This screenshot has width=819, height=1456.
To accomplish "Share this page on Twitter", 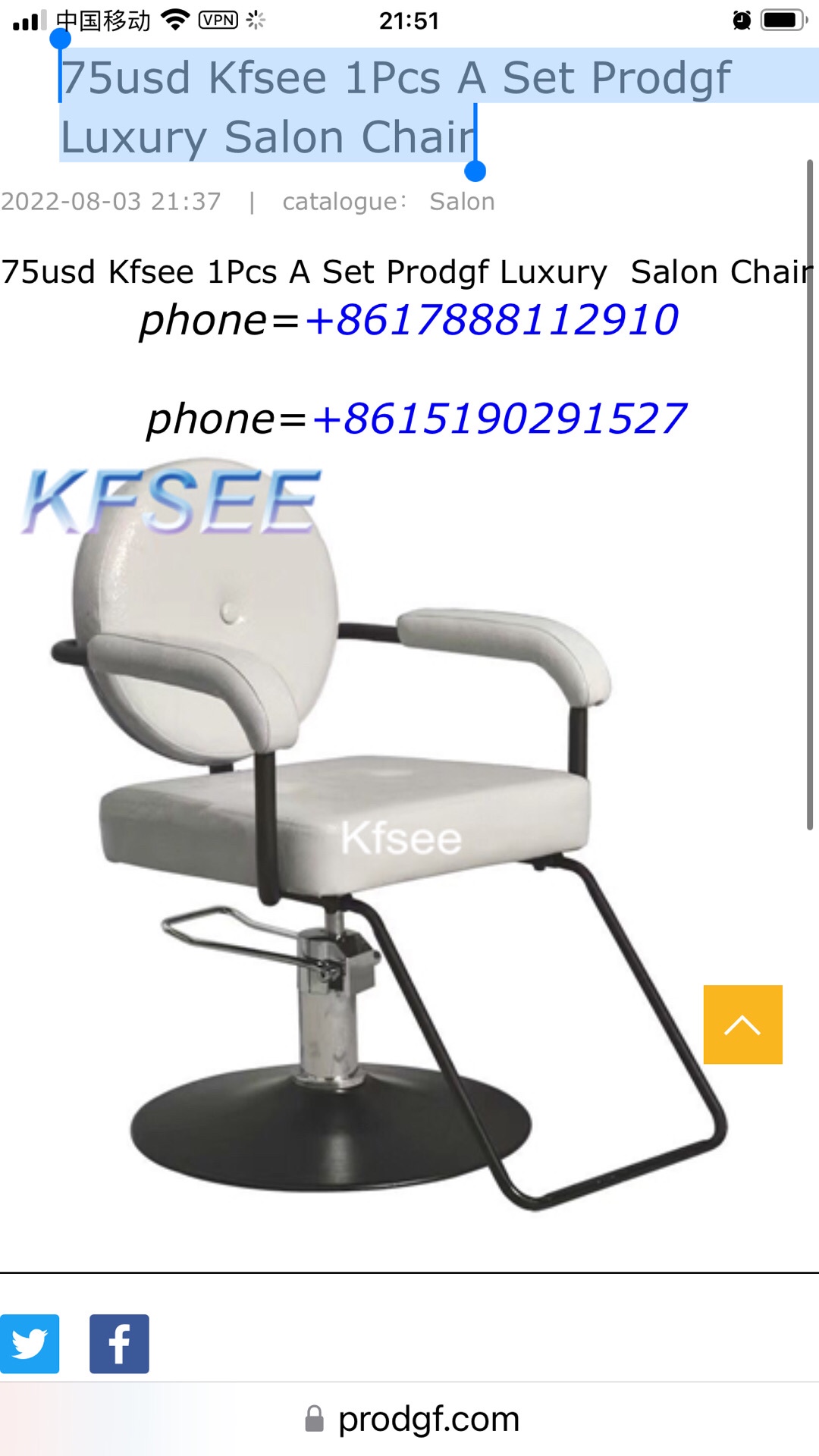I will pyautogui.click(x=30, y=1344).
